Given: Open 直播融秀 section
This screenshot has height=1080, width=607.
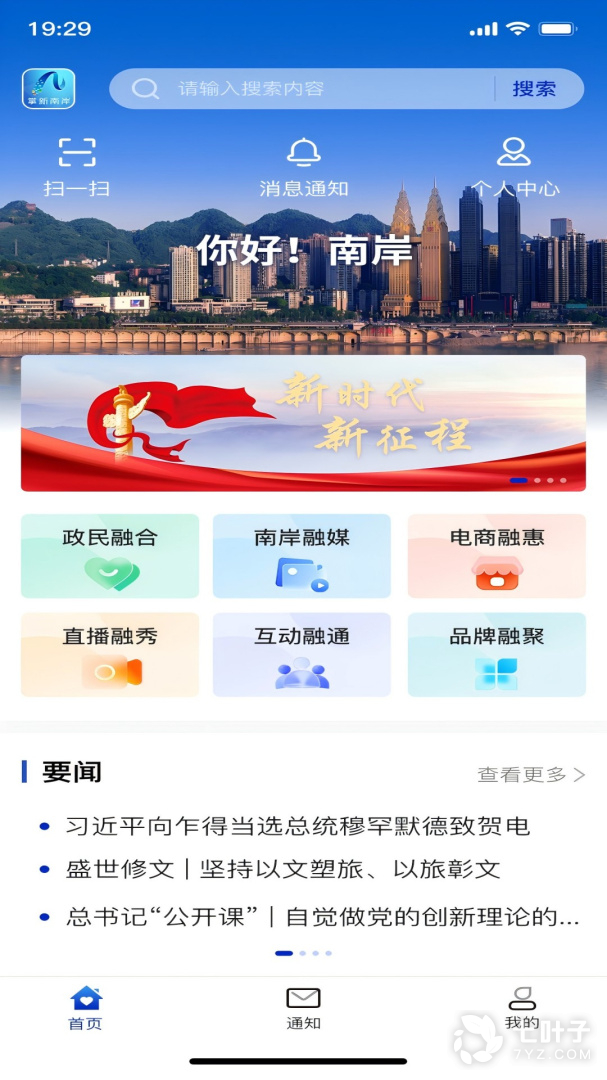Looking at the screenshot, I should tap(110, 654).
